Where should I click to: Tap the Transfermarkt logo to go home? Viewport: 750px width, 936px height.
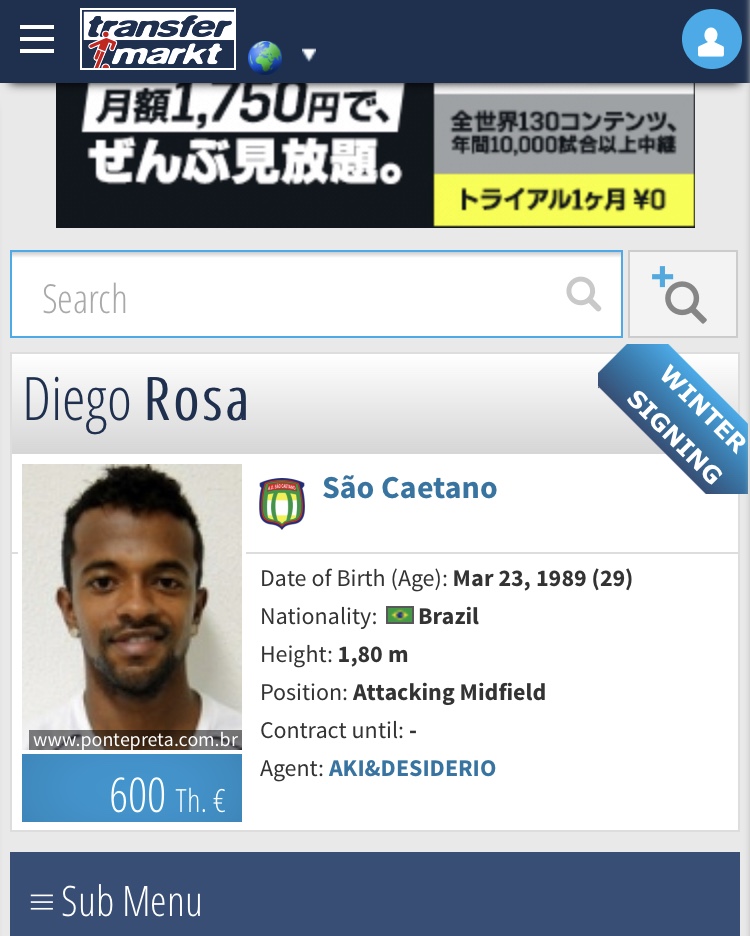tap(158, 40)
